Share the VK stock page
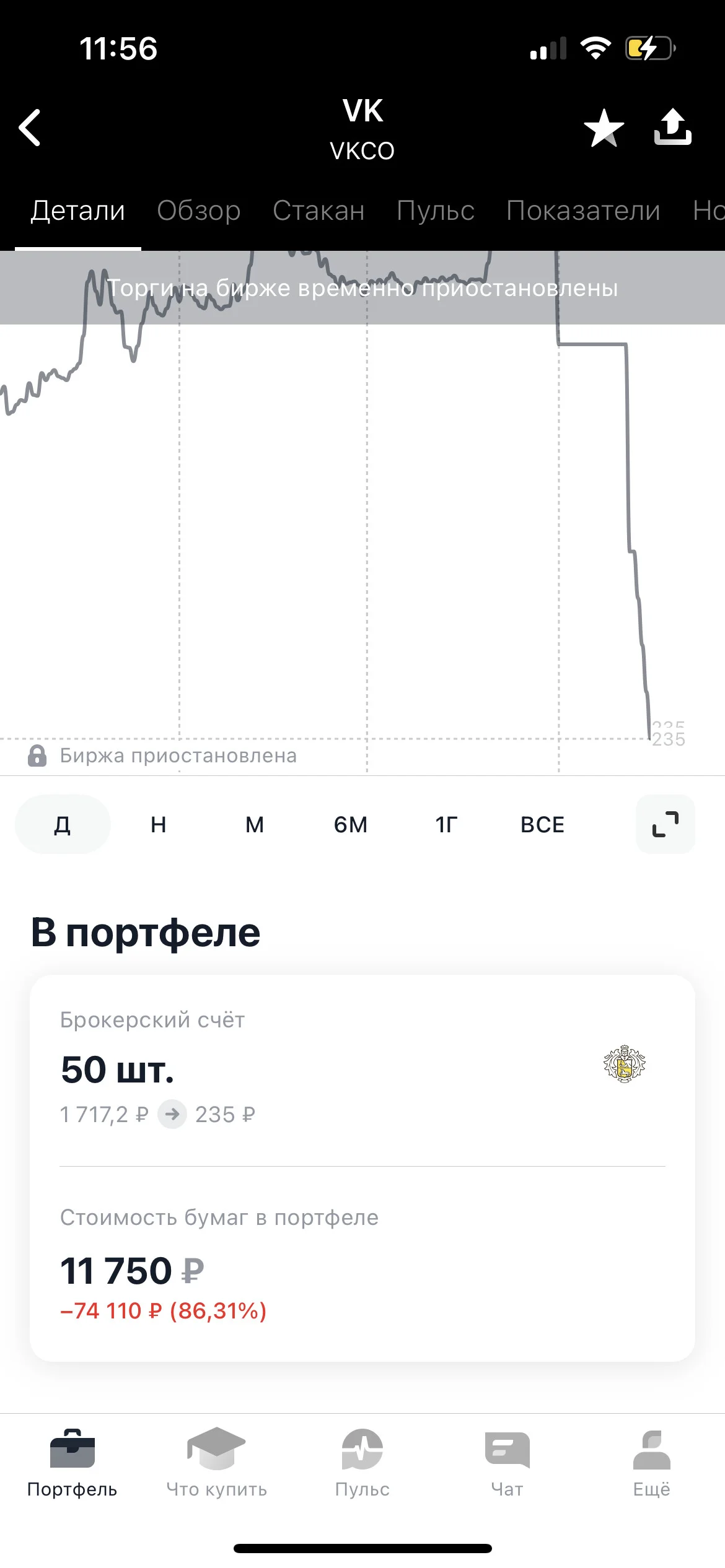725x1568 pixels. (673, 127)
